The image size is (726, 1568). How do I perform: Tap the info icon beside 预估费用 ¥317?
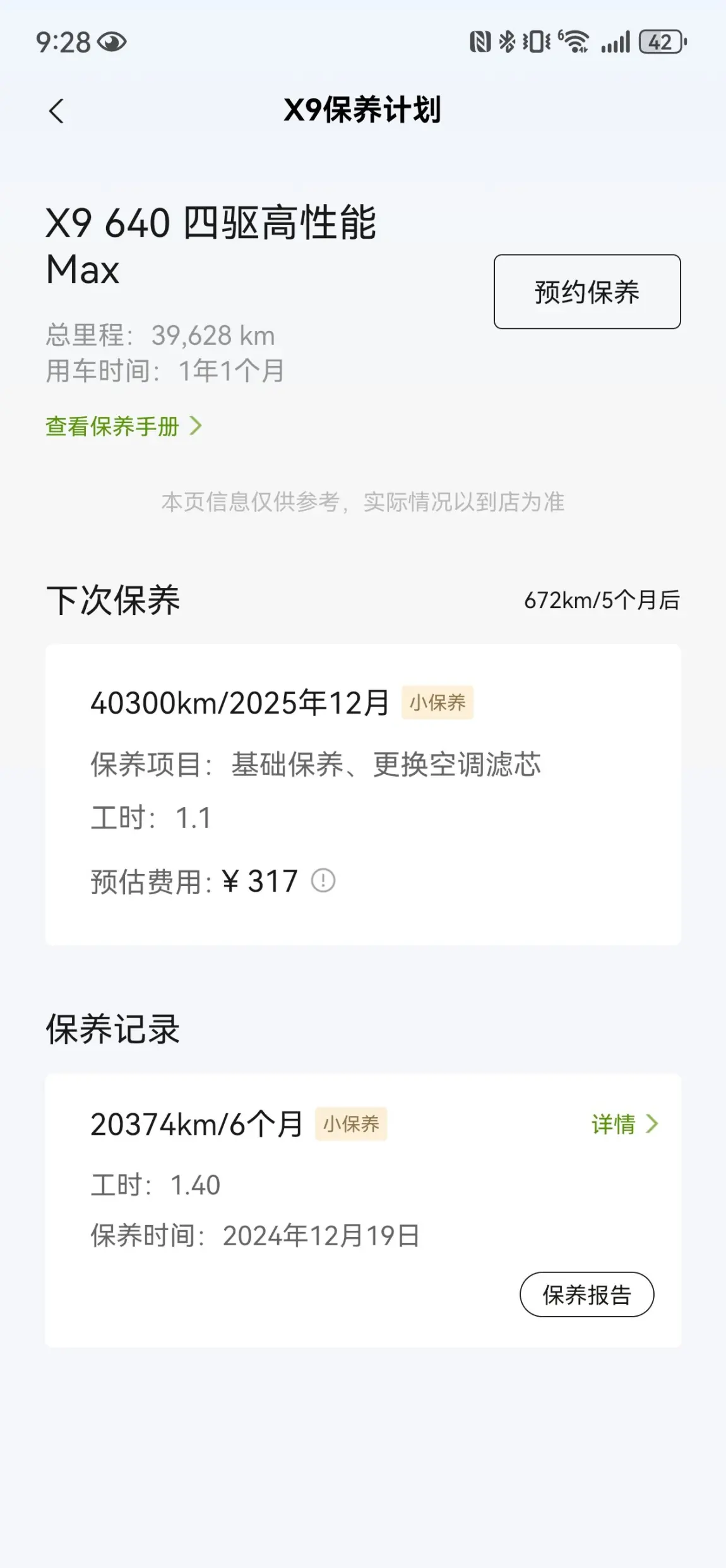click(x=323, y=880)
